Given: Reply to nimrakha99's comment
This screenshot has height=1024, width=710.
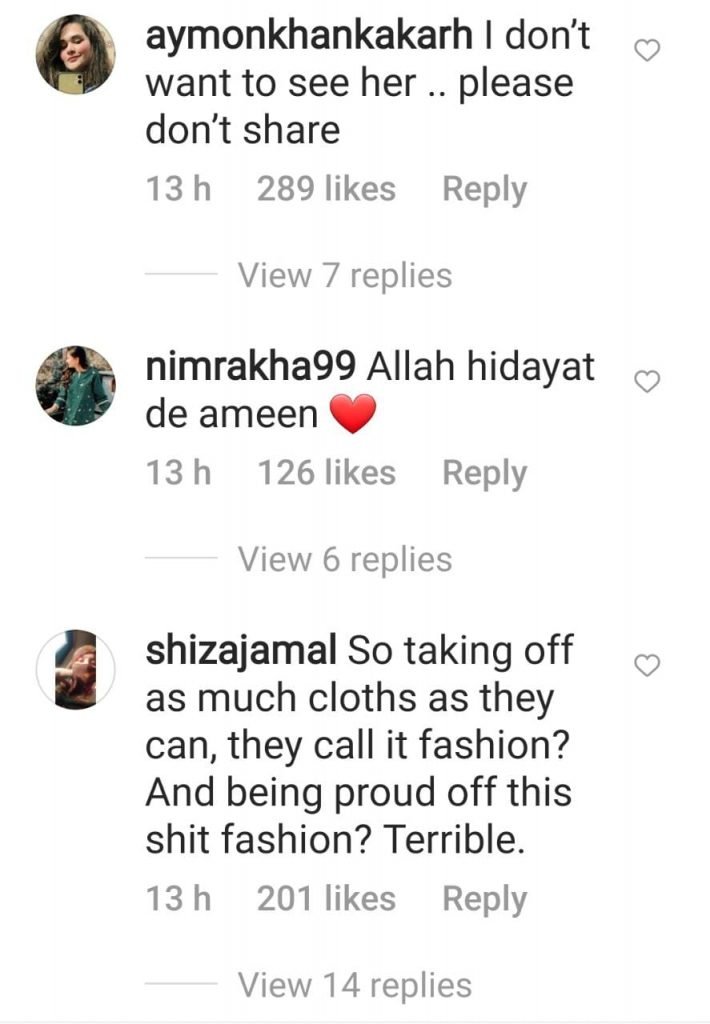Looking at the screenshot, I should (x=484, y=473).
